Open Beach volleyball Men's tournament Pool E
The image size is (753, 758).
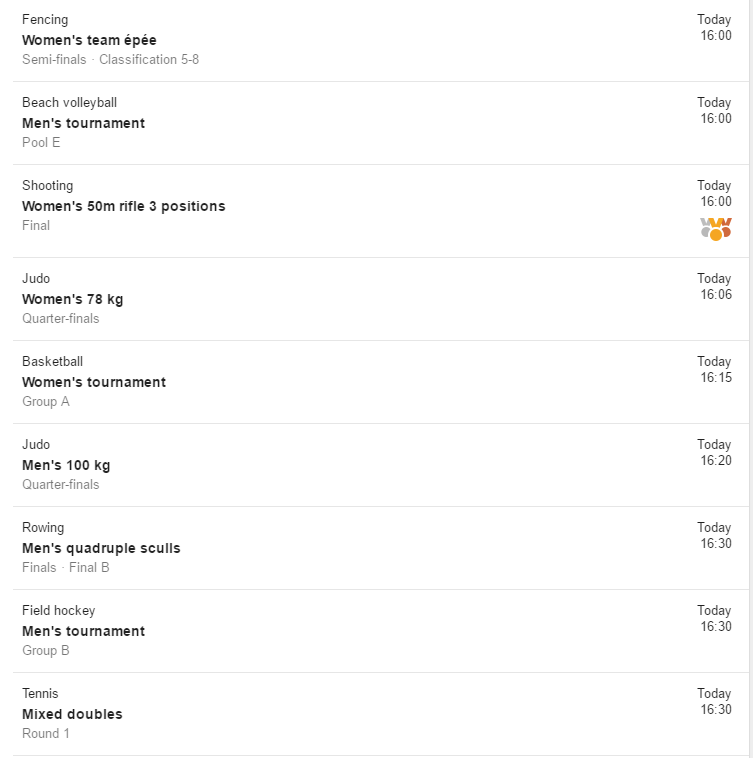[x=83, y=123]
